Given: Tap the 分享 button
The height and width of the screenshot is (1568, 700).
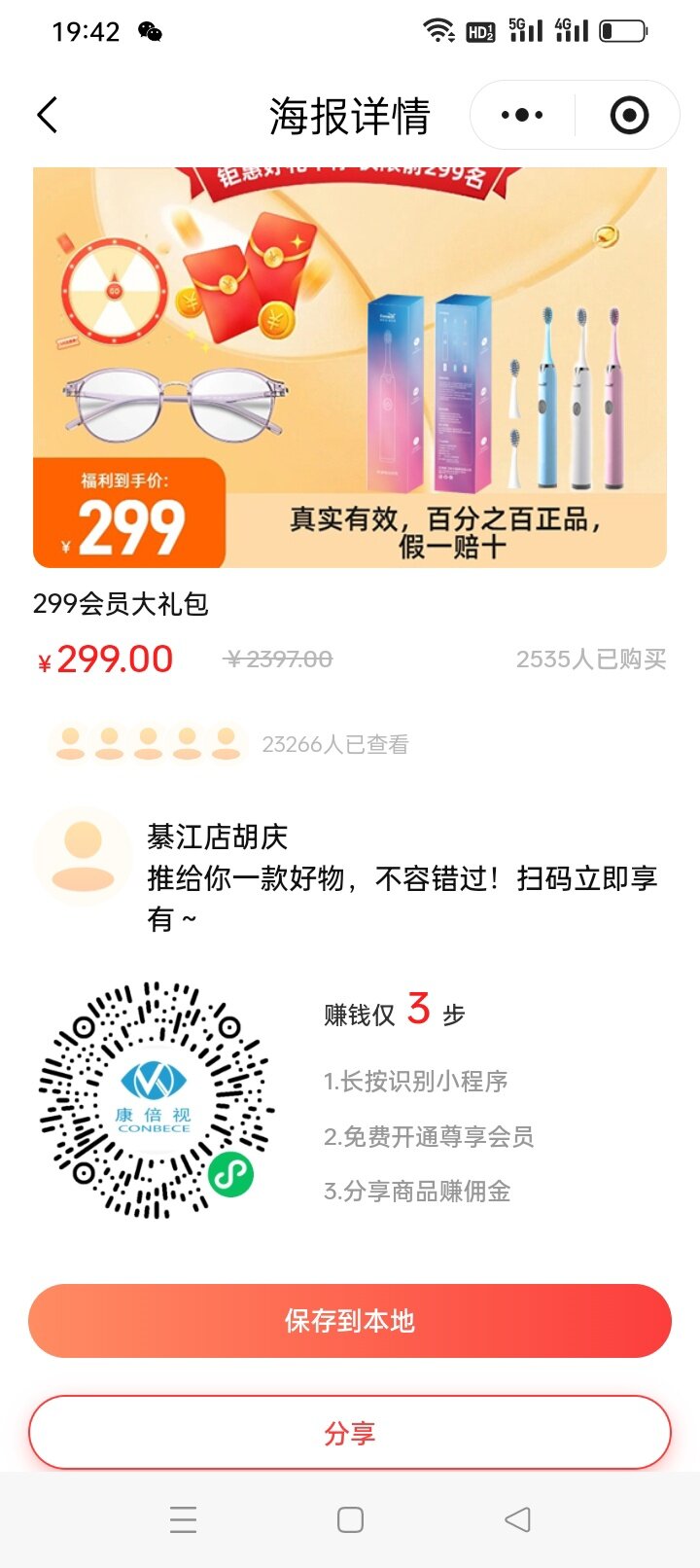Looking at the screenshot, I should [350, 1433].
